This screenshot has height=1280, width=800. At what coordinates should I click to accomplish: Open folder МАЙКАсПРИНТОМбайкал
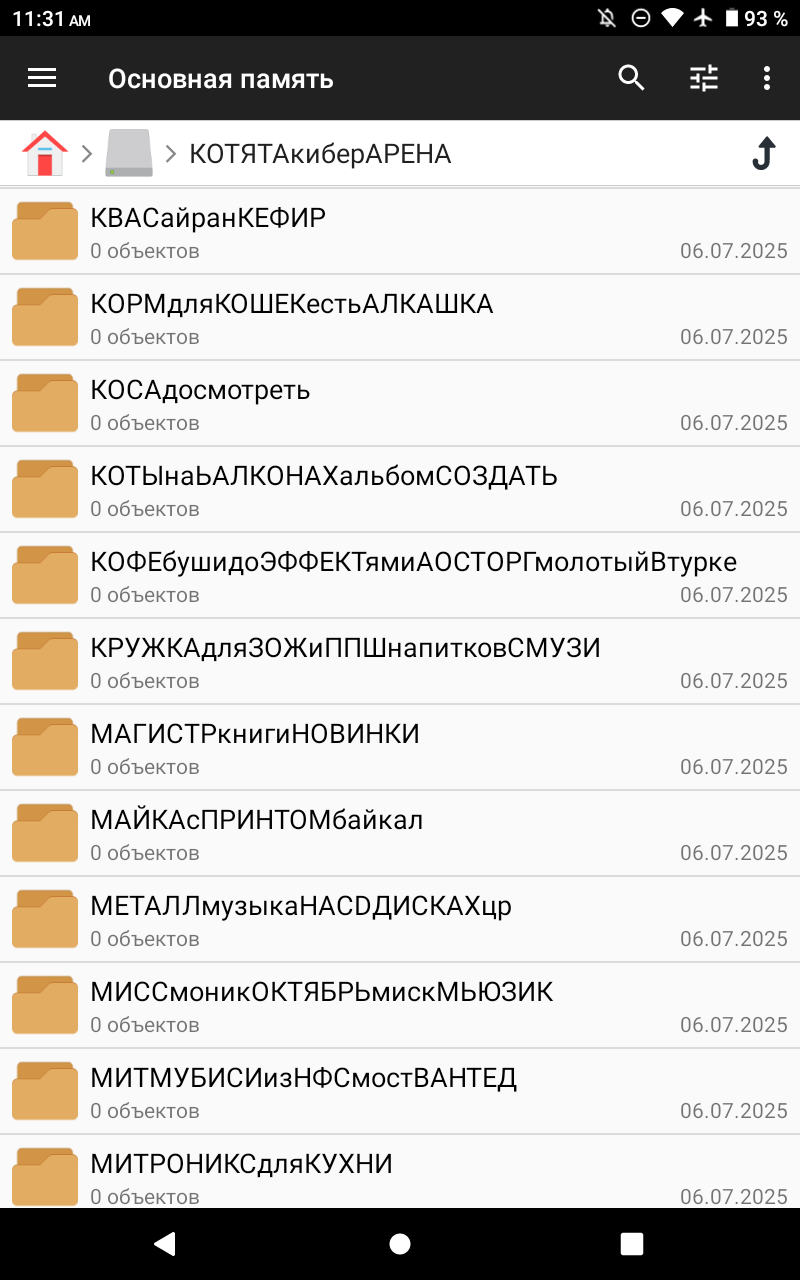(x=400, y=833)
